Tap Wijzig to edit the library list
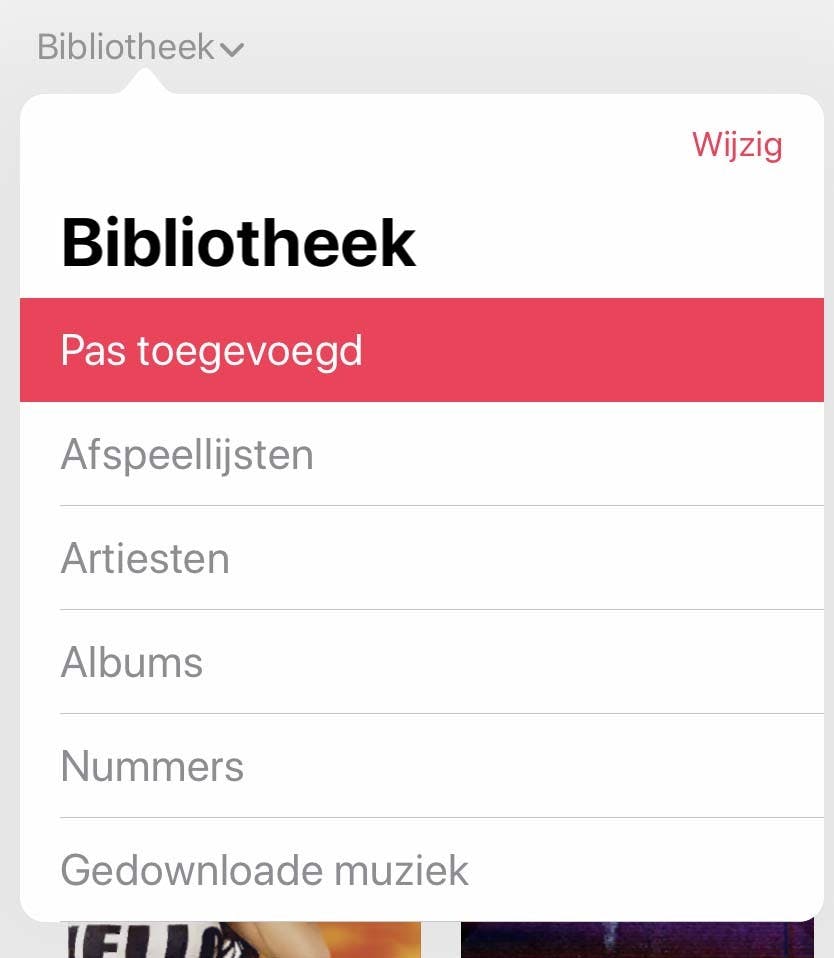This screenshot has height=958, width=834. tap(737, 145)
